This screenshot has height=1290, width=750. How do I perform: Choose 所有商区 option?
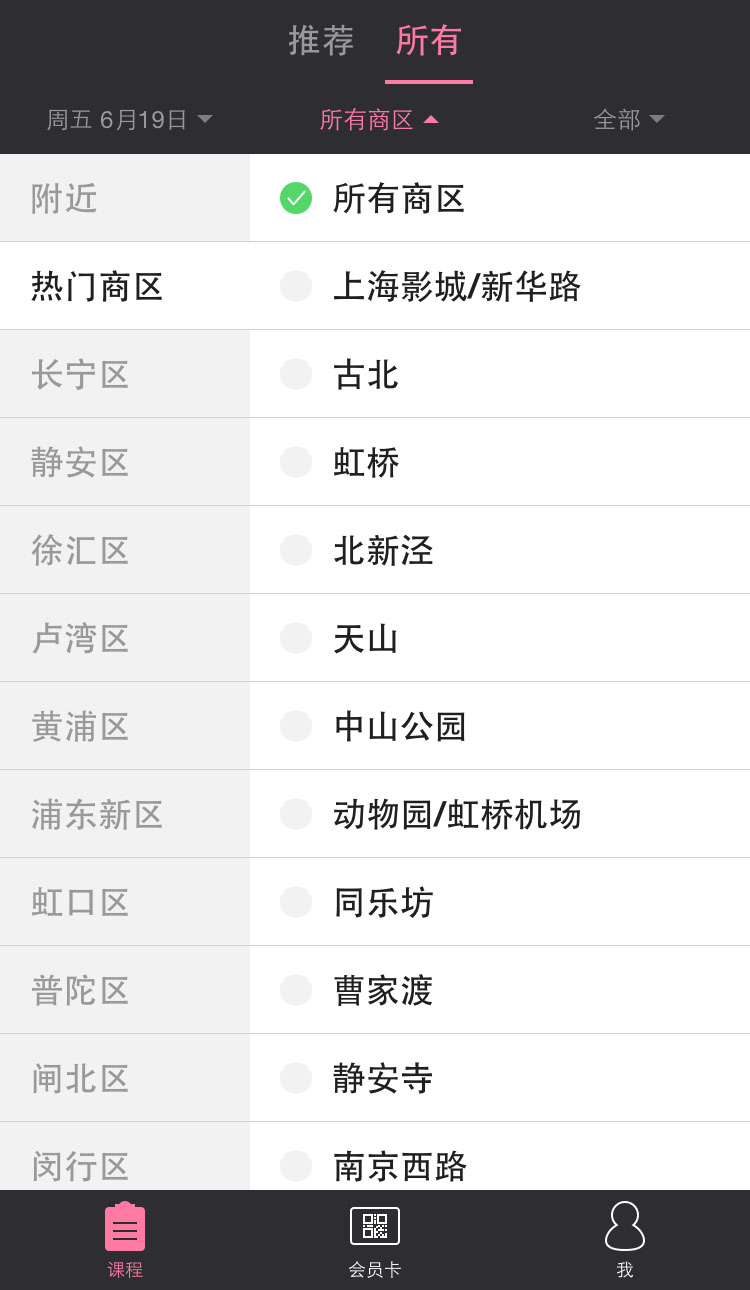coord(500,198)
